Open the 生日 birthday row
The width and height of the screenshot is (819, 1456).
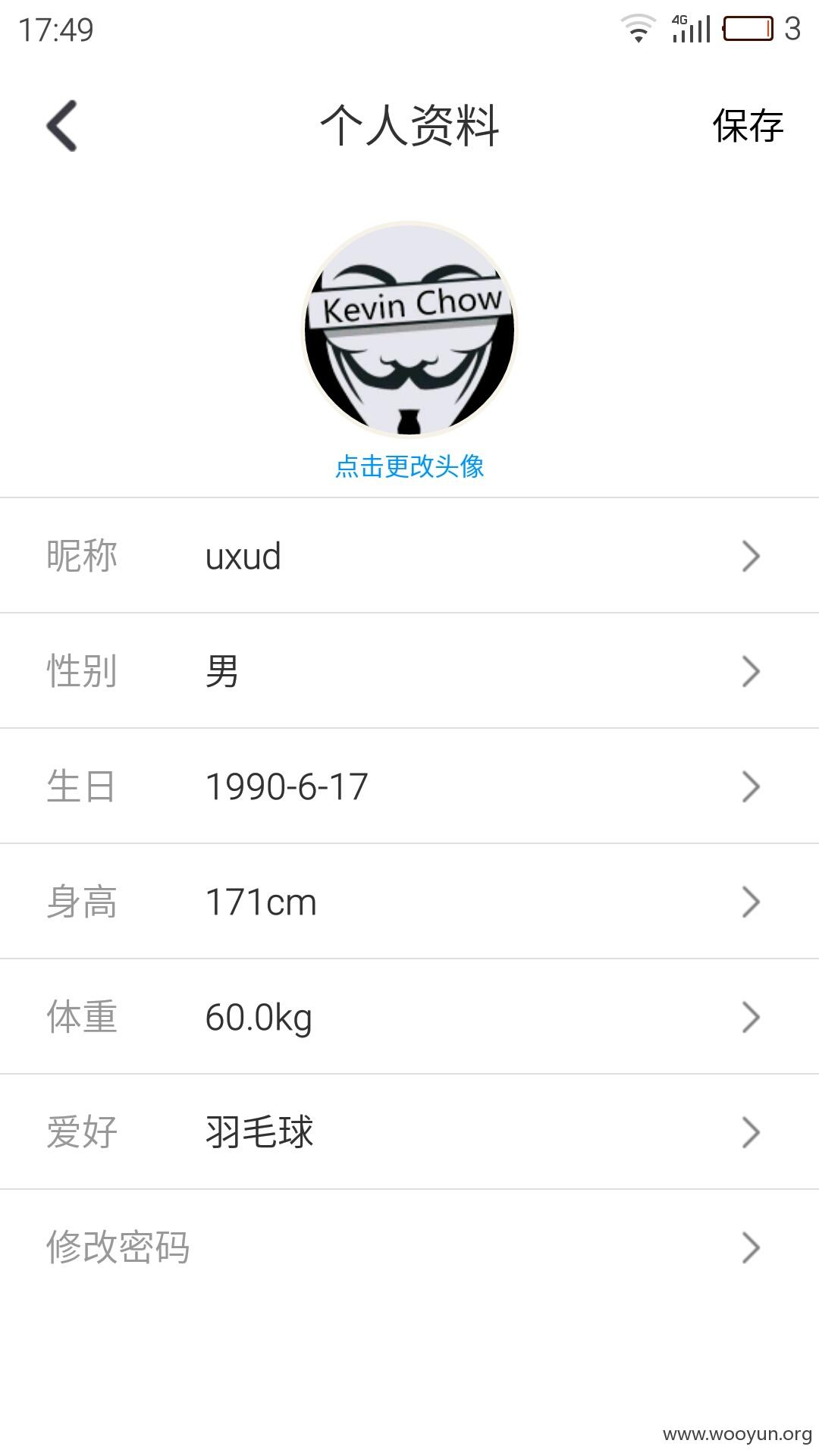tap(409, 786)
